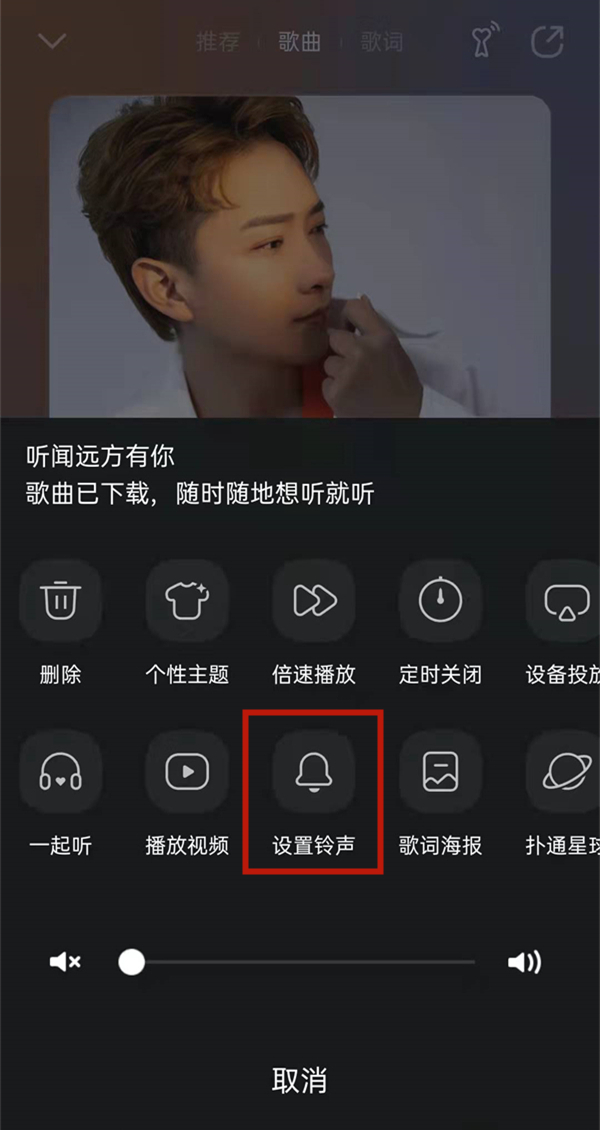The width and height of the screenshot is (600, 1130).
Task: Mute volume with the muted speaker icon
Action: (x=65, y=962)
